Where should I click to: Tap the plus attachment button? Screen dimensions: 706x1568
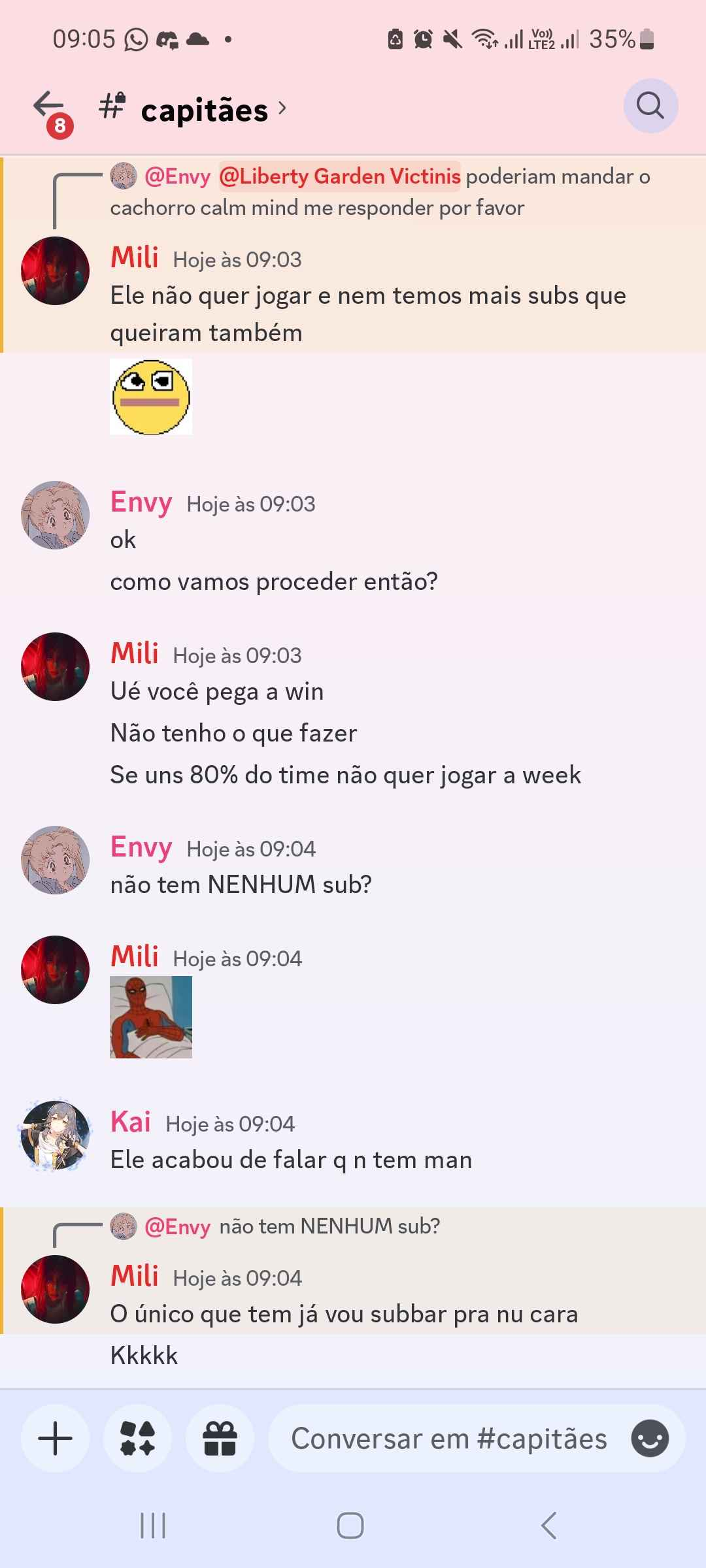(x=56, y=1439)
